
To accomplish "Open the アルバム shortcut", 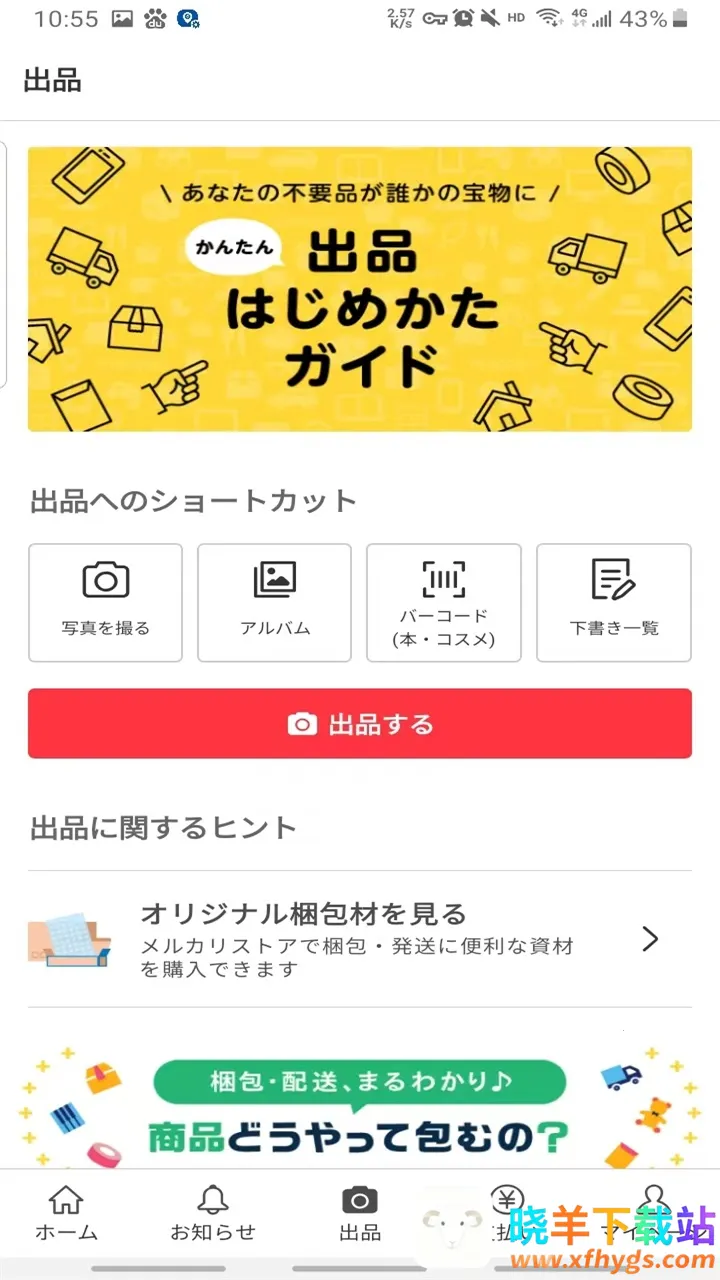I will [x=275, y=602].
